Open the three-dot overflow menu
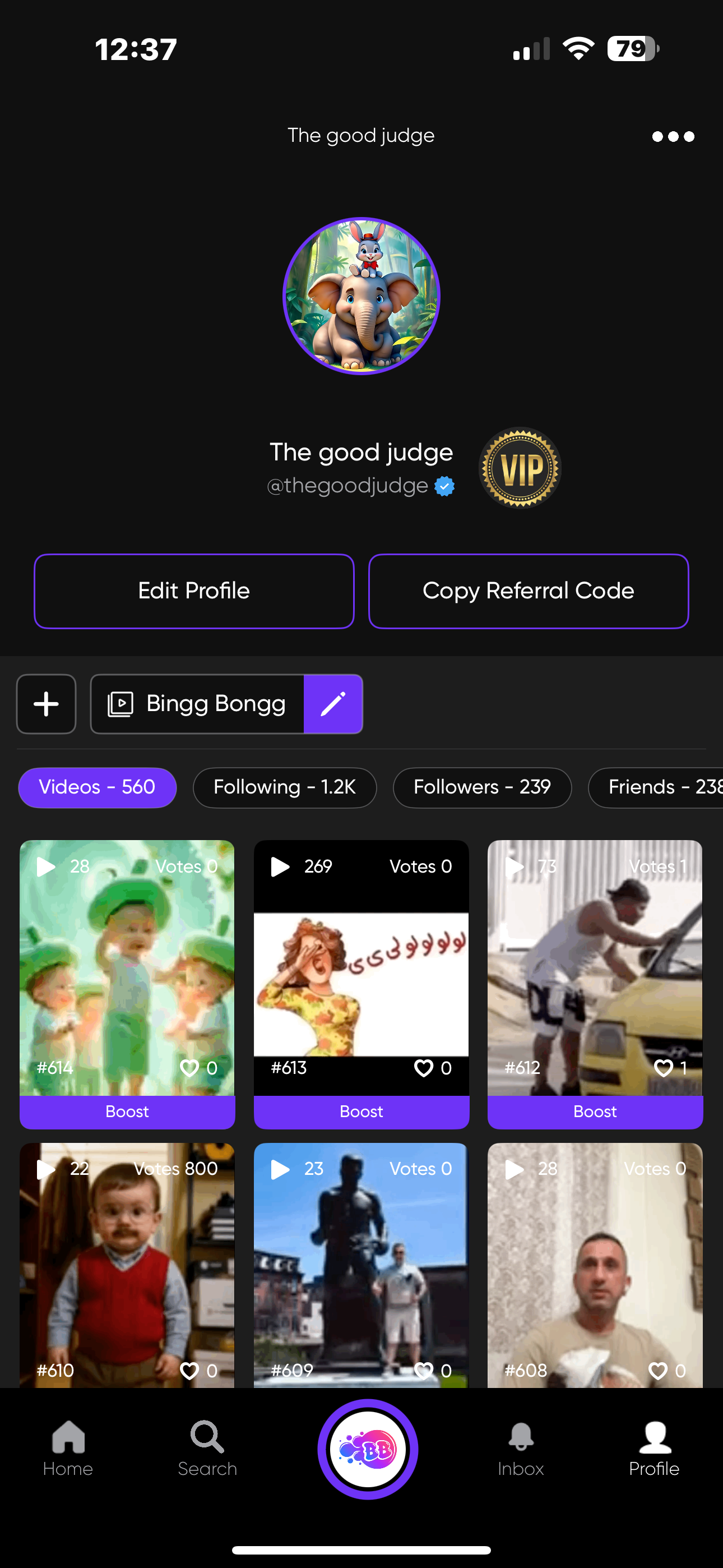Screen dimensions: 723x1568 (x=673, y=136)
